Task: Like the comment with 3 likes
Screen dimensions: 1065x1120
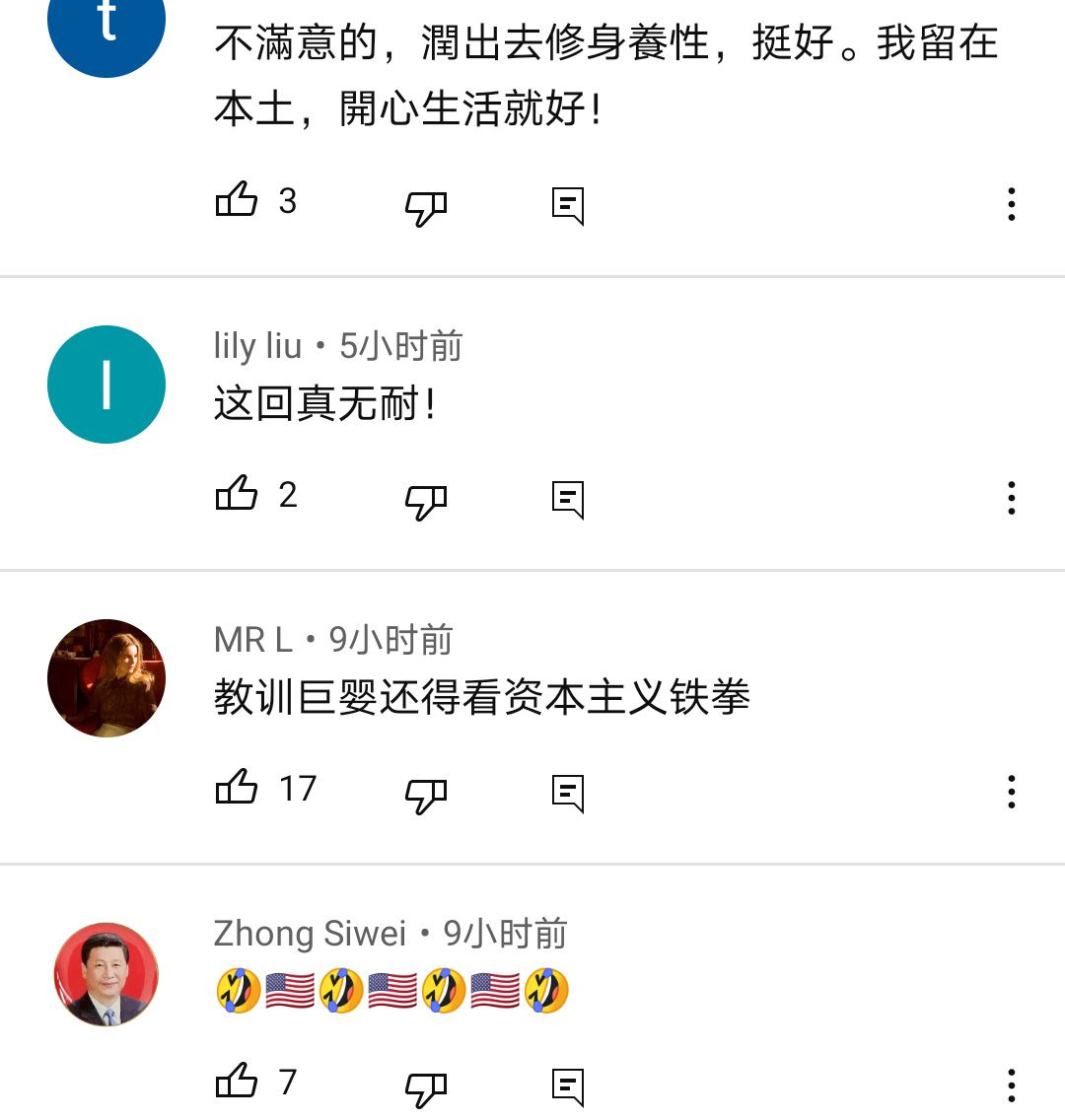Action: point(237,200)
